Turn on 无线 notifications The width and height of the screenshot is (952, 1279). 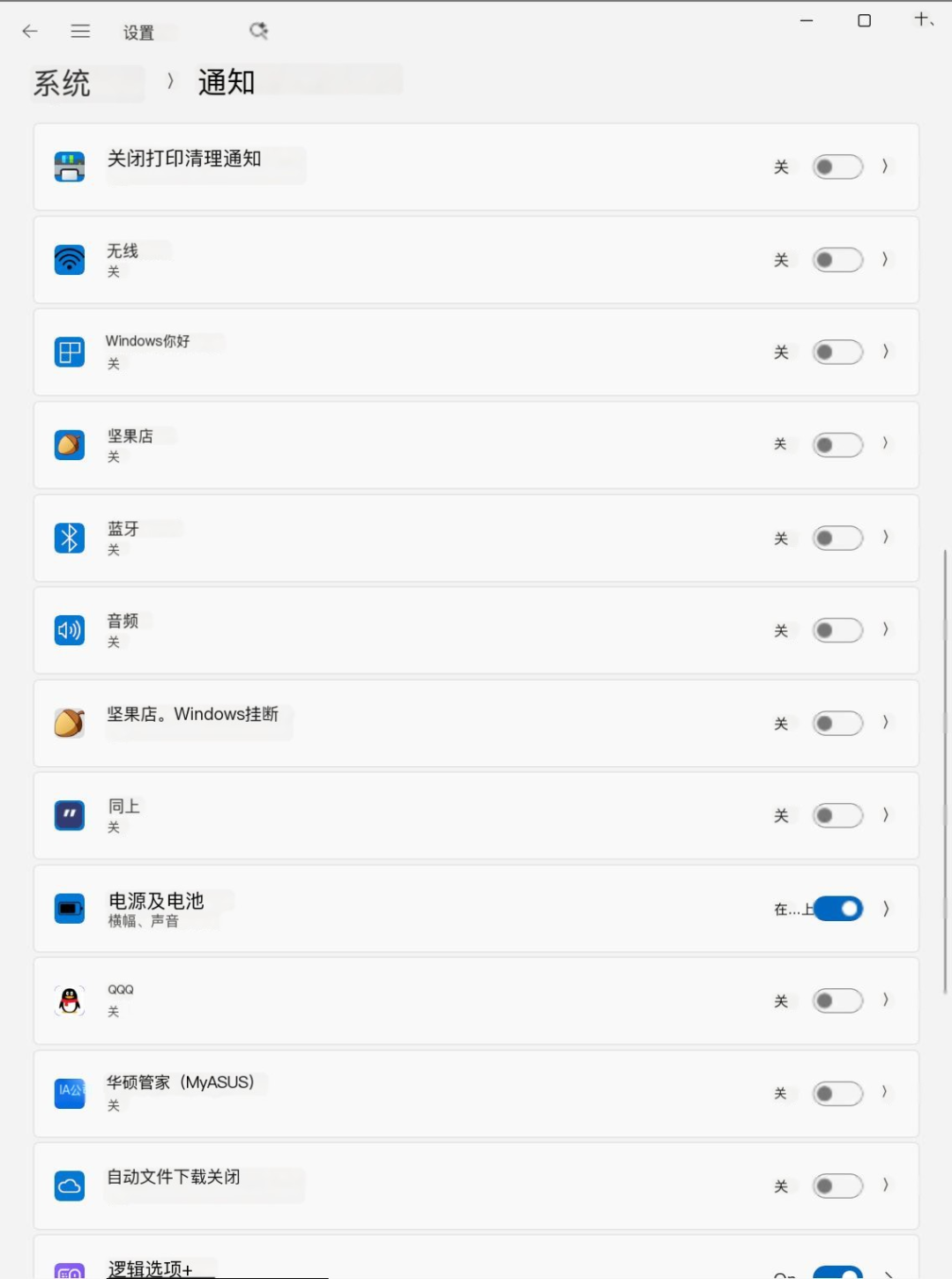point(837,260)
